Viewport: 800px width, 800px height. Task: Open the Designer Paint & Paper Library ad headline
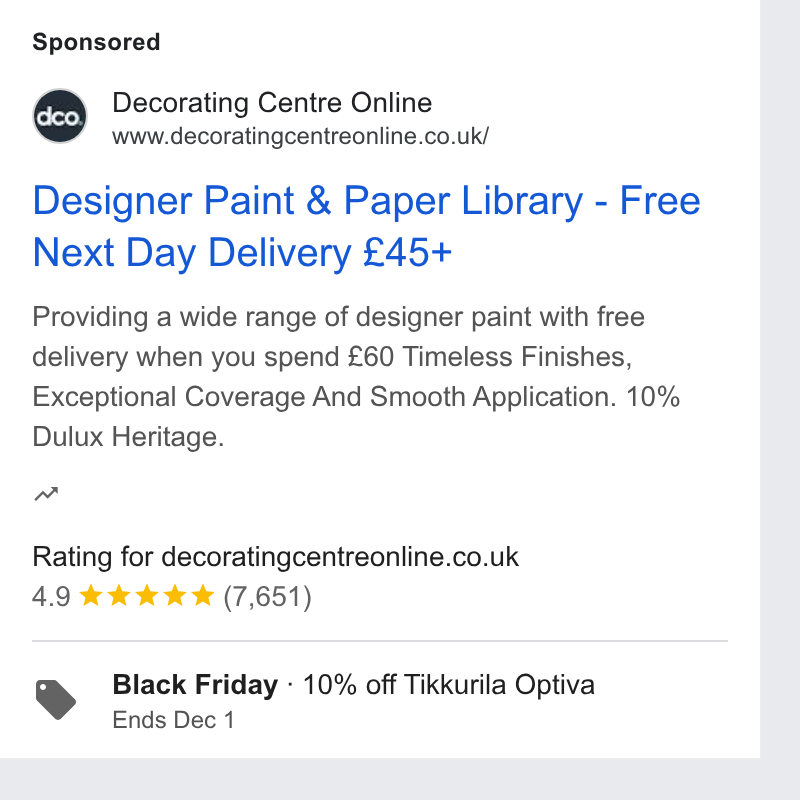(x=366, y=227)
